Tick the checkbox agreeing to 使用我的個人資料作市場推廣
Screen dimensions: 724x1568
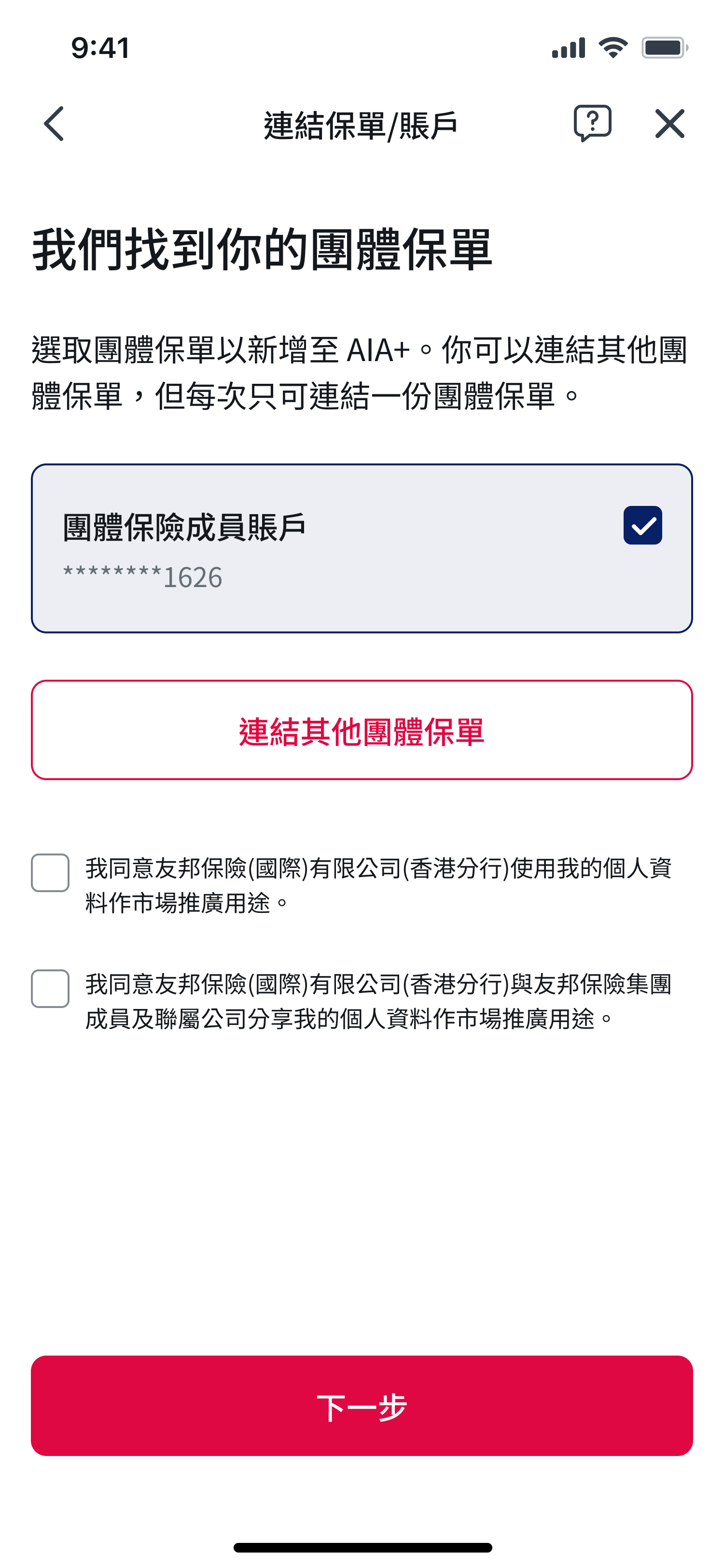coord(51,872)
